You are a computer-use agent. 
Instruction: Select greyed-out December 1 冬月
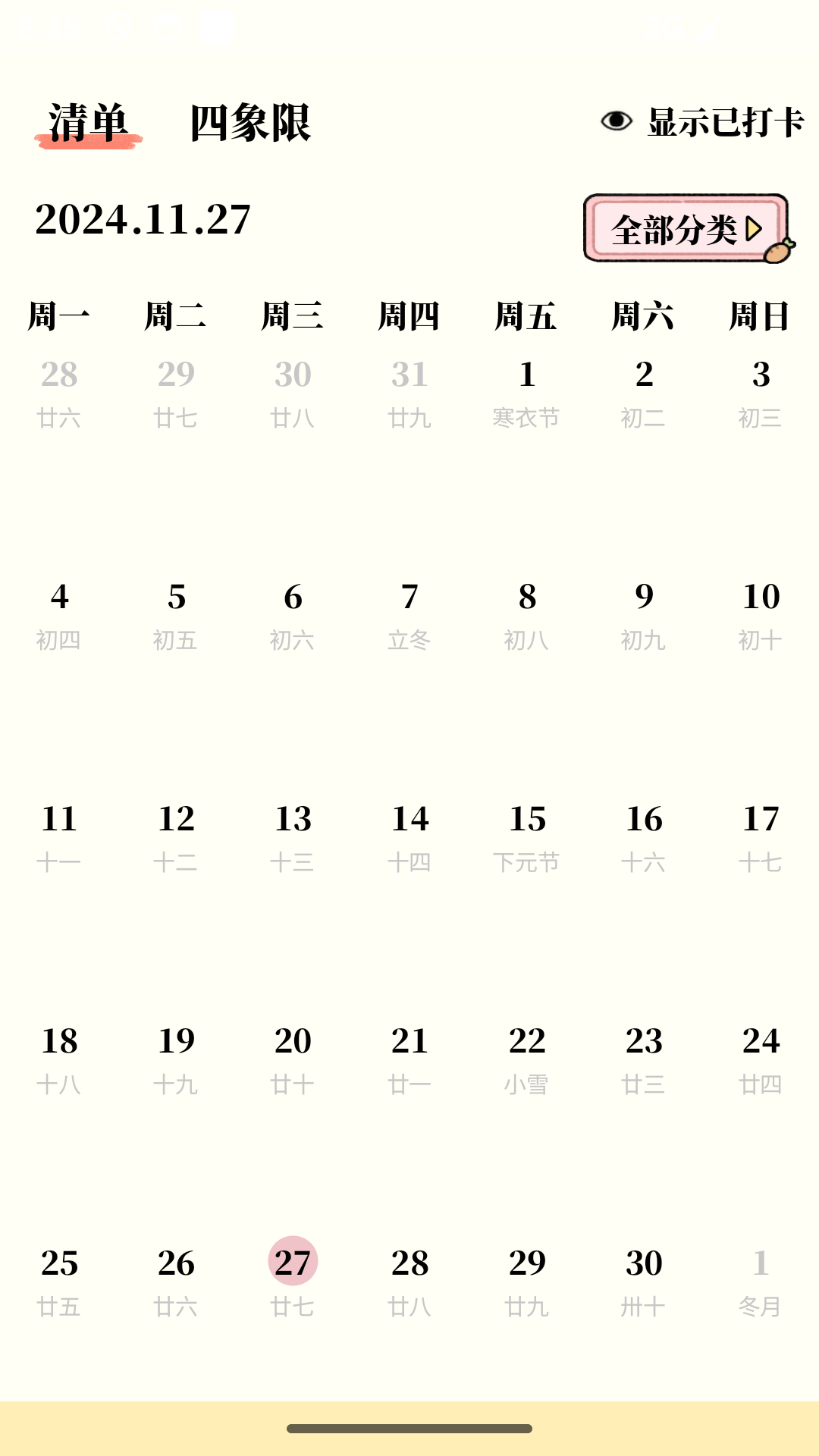(761, 1283)
